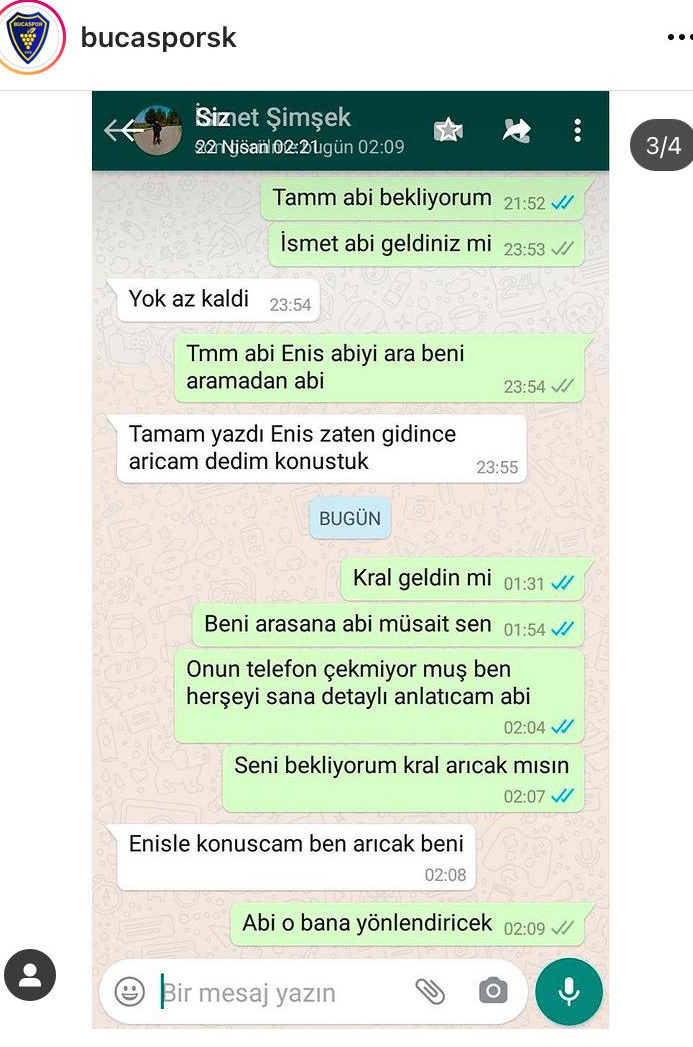Tap the WhatsApp screenshot post image
The width and height of the screenshot is (693, 1047).
(350, 560)
